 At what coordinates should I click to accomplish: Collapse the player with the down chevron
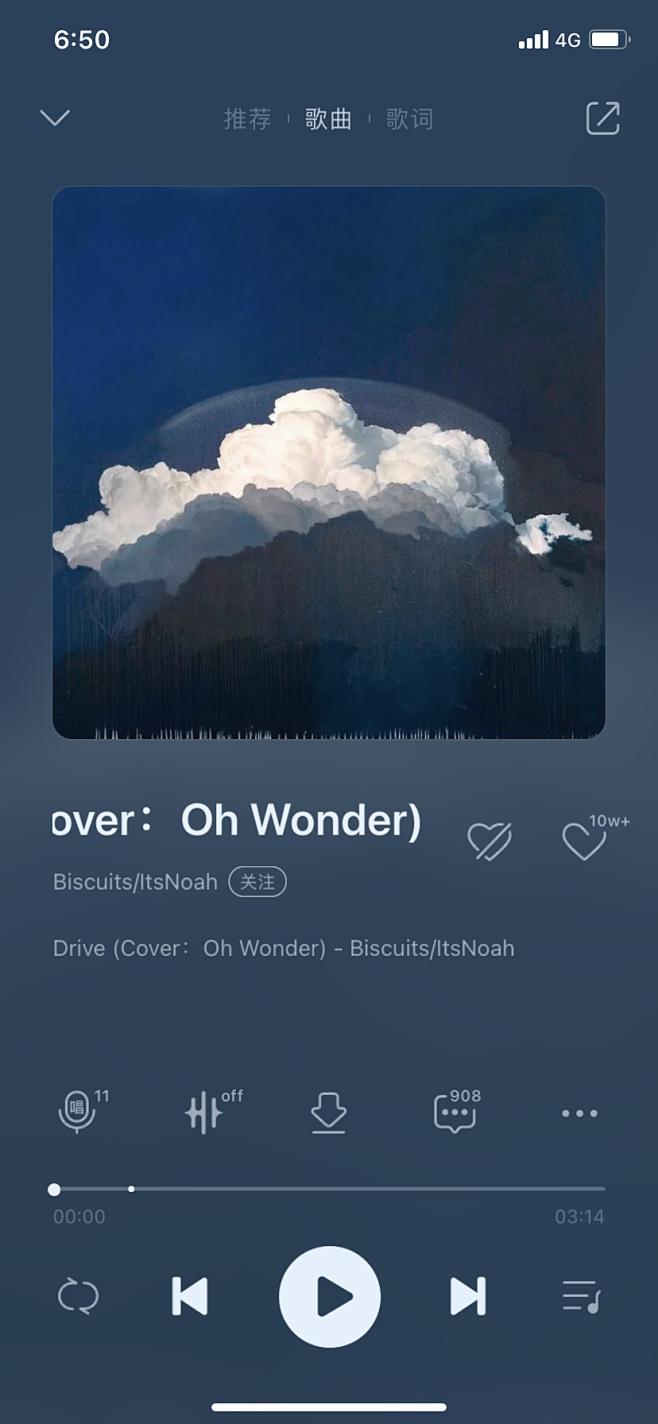pyautogui.click(x=54, y=118)
